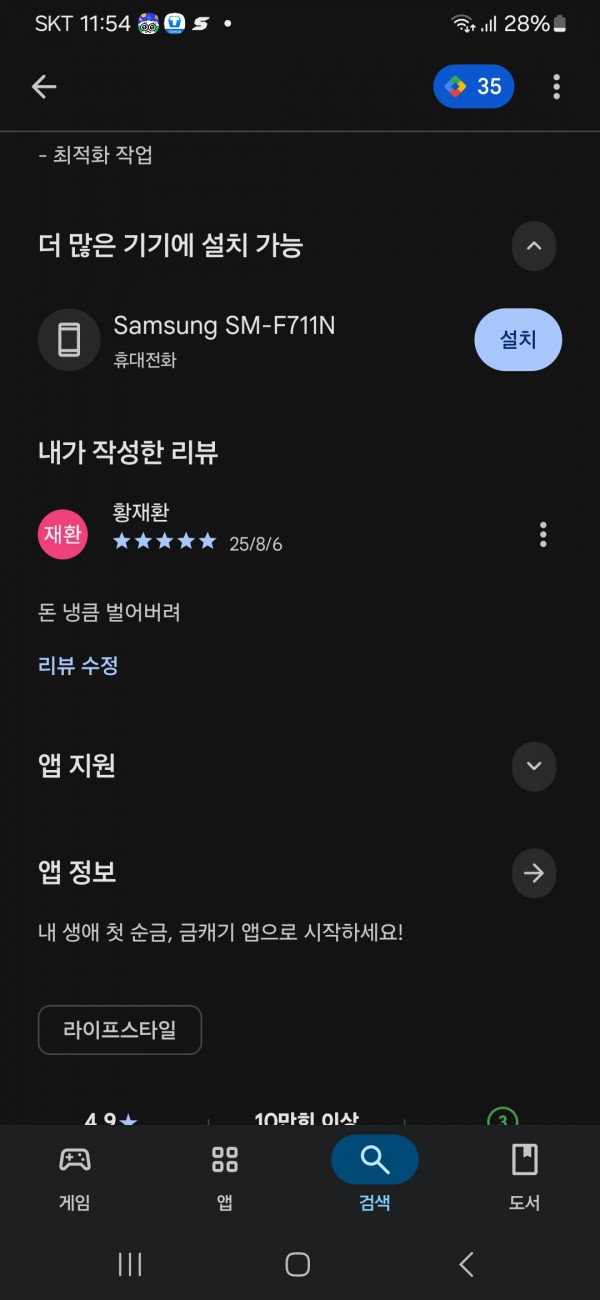
Task: Tap the system home button
Action: [x=298, y=1265]
